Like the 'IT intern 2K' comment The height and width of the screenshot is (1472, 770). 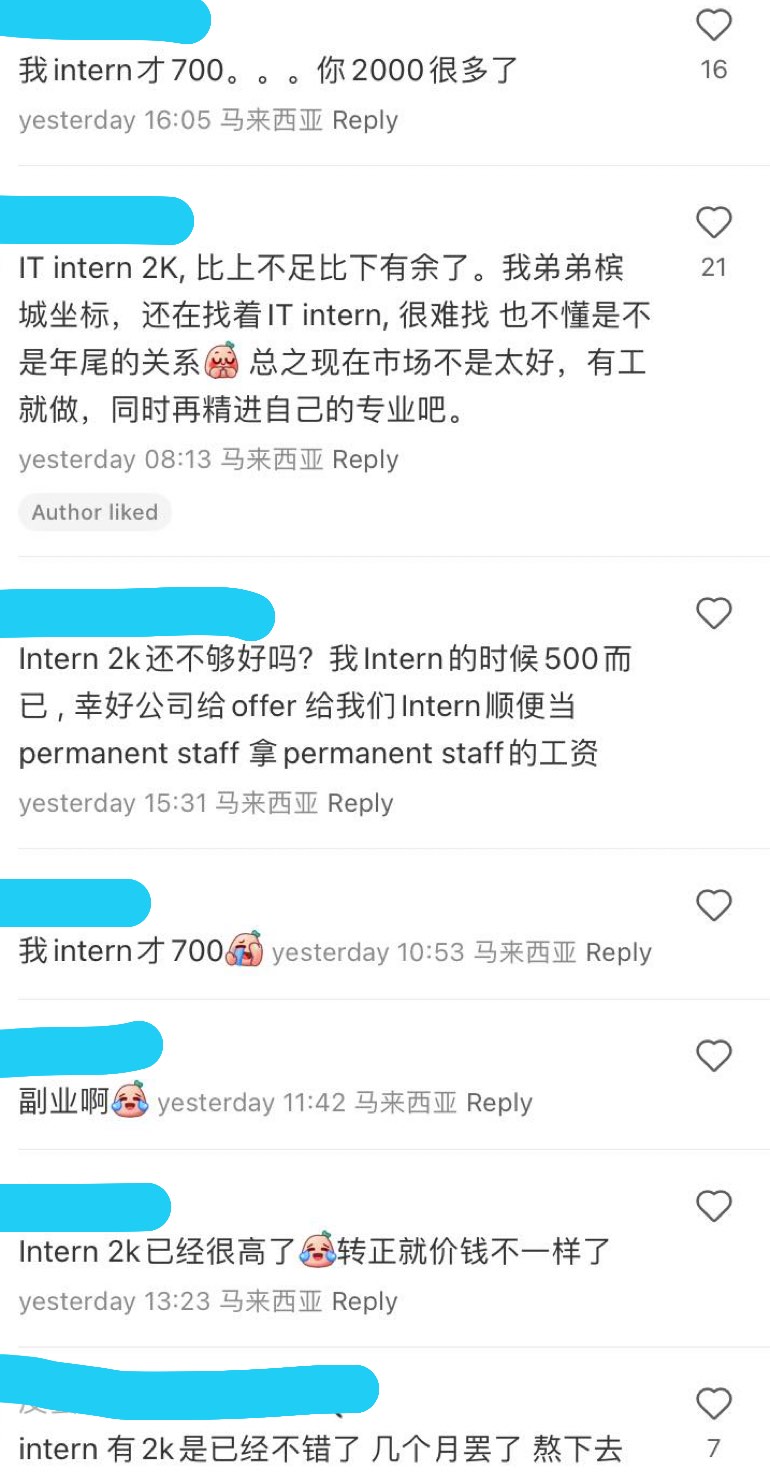point(713,223)
